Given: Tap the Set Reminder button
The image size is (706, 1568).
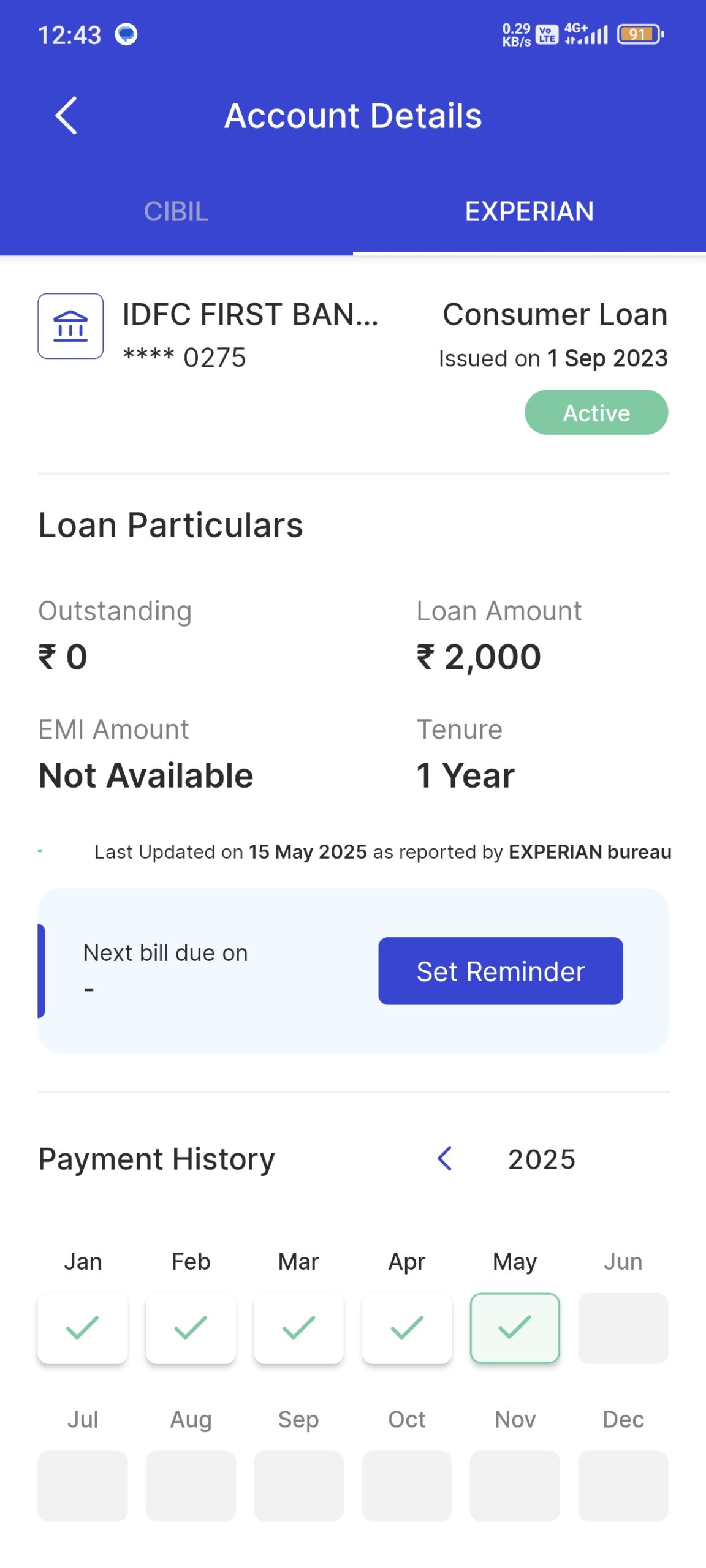Looking at the screenshot, I should [x=500, y=971].
